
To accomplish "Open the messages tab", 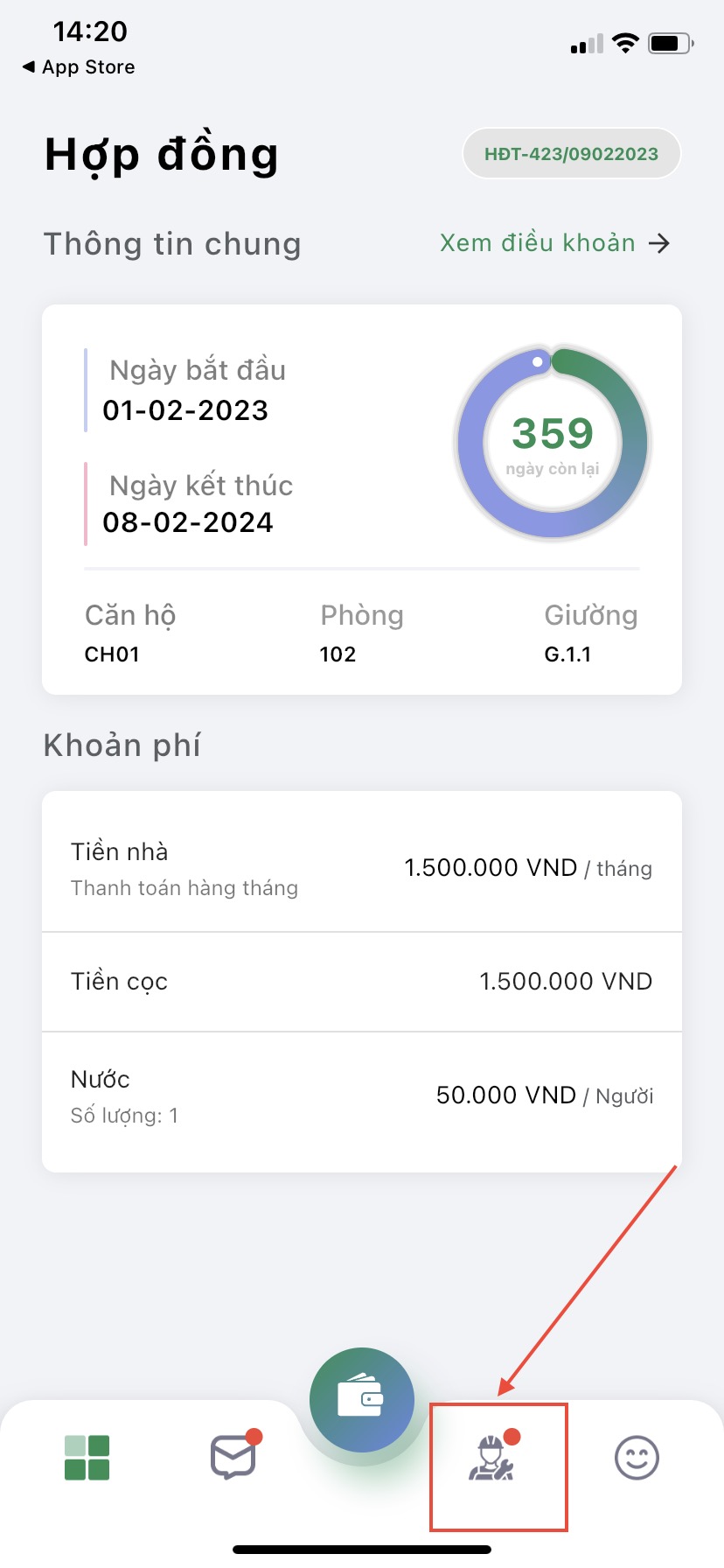I will 233,1458.
